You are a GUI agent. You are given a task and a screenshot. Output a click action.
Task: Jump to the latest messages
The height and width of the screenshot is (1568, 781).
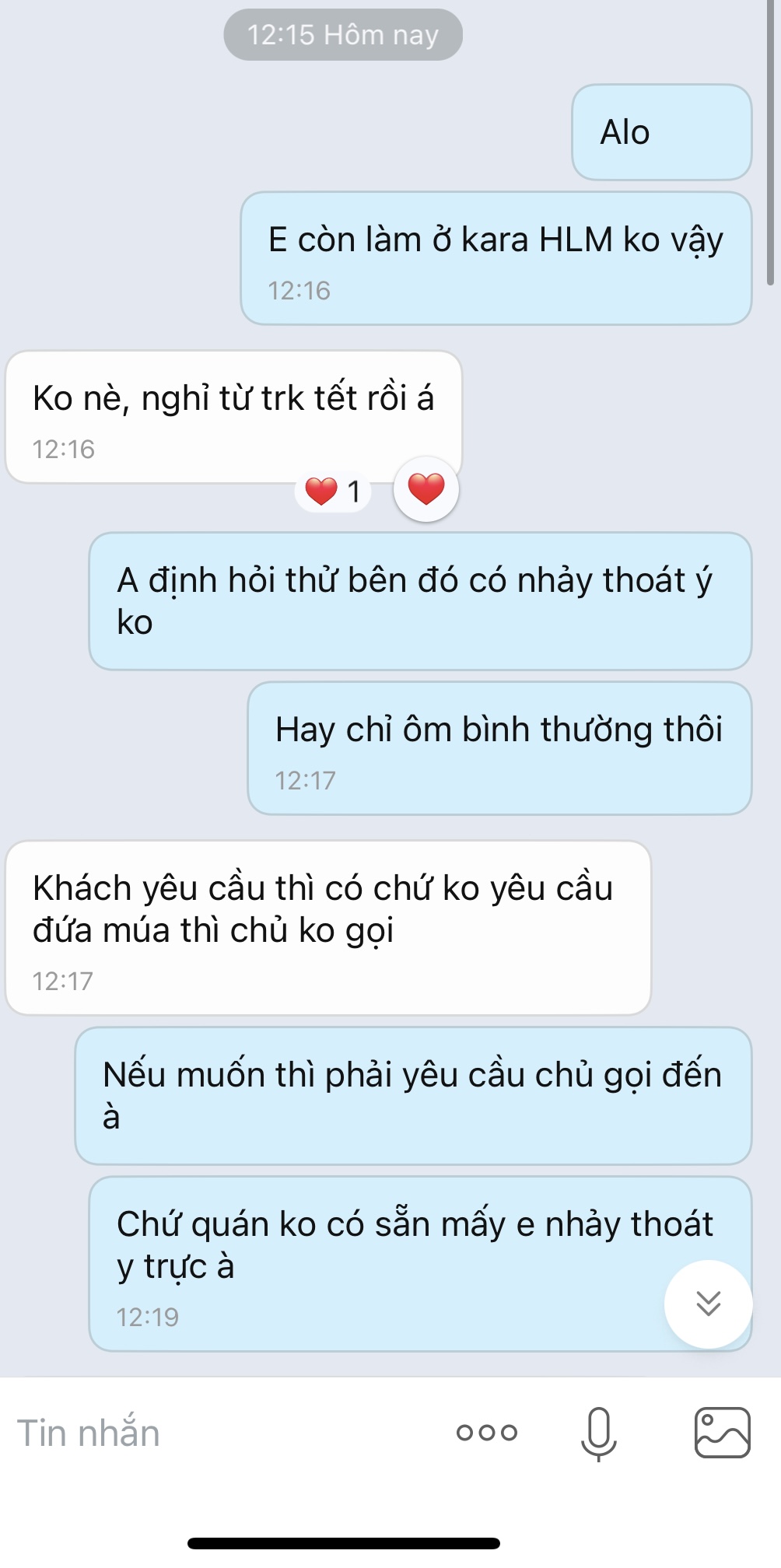point(708,1304)
